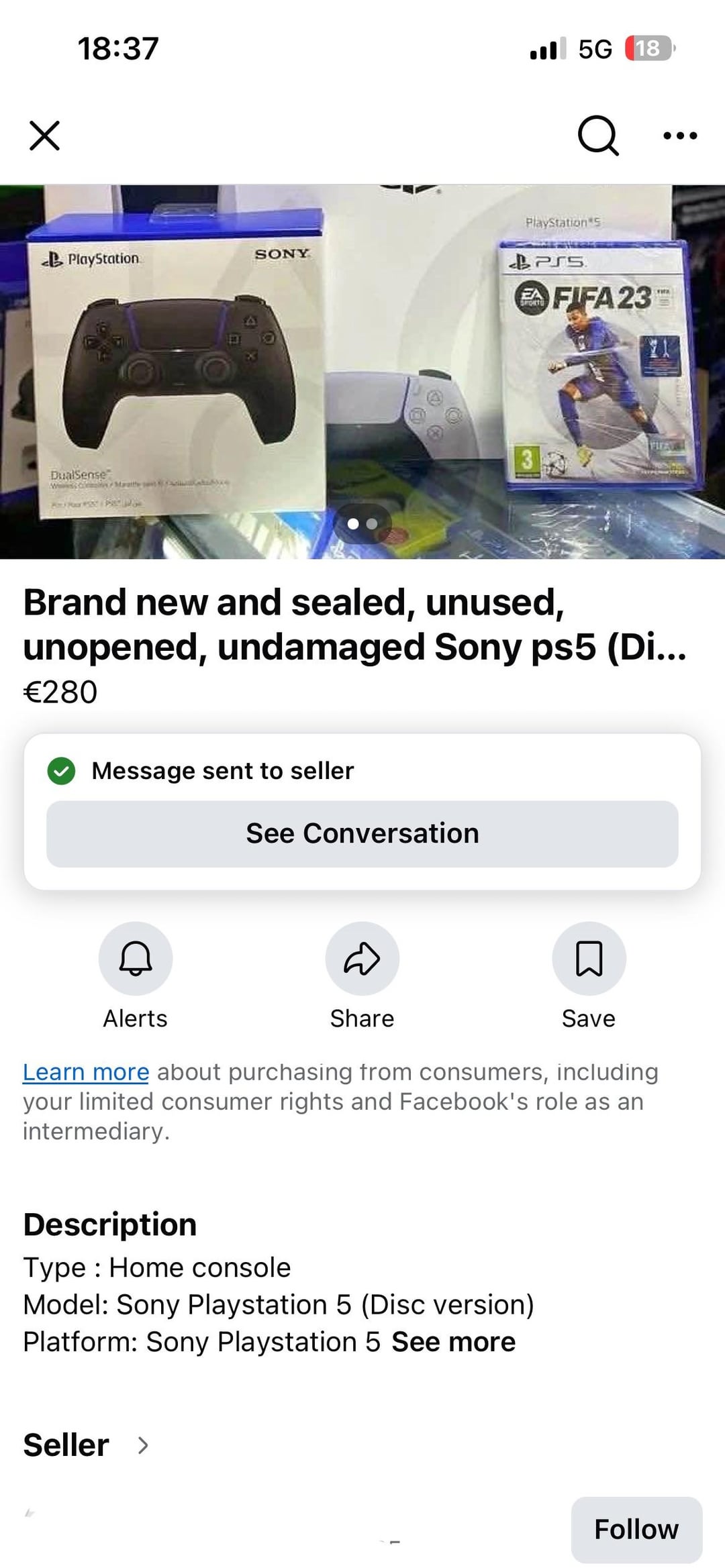Image resolution: width=725 pixels, height=1568 pixels.
Task: Close the marketplace listing
Action: (45, 136)
